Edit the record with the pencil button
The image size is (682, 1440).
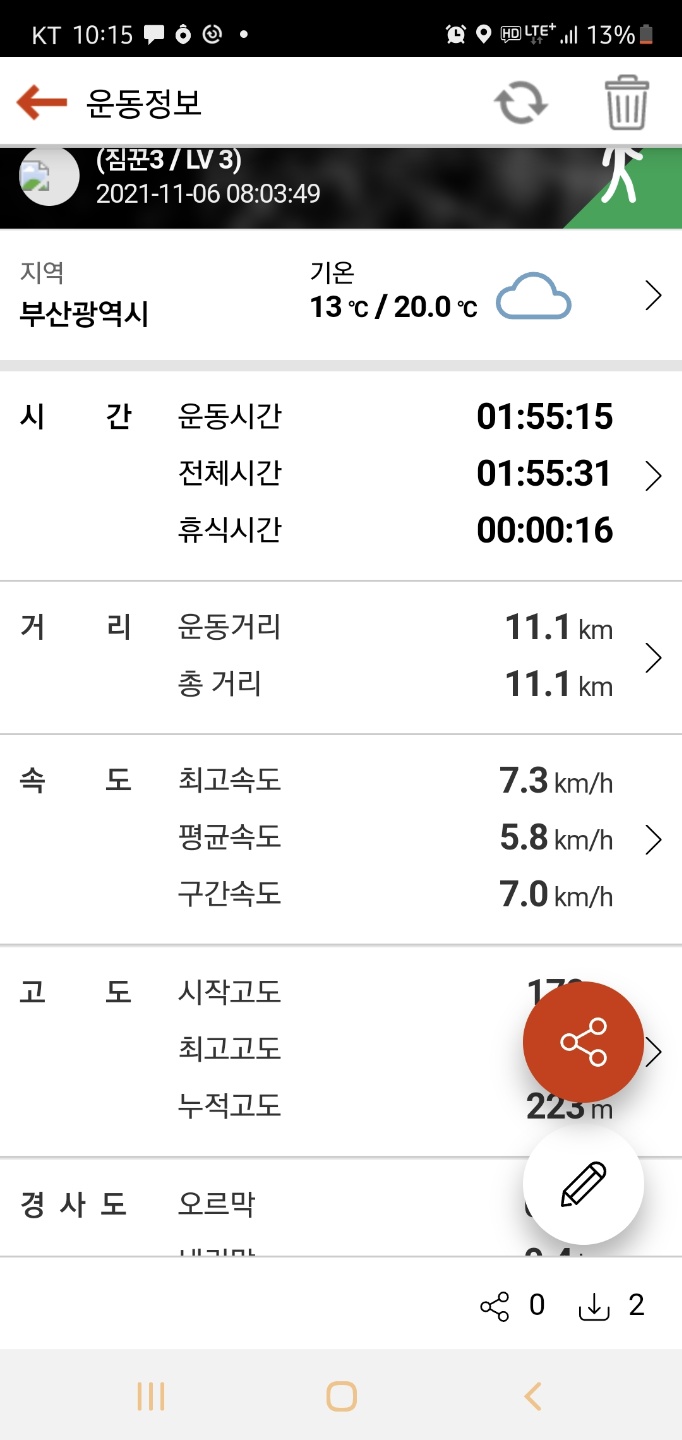click(x=583, y=1184)
